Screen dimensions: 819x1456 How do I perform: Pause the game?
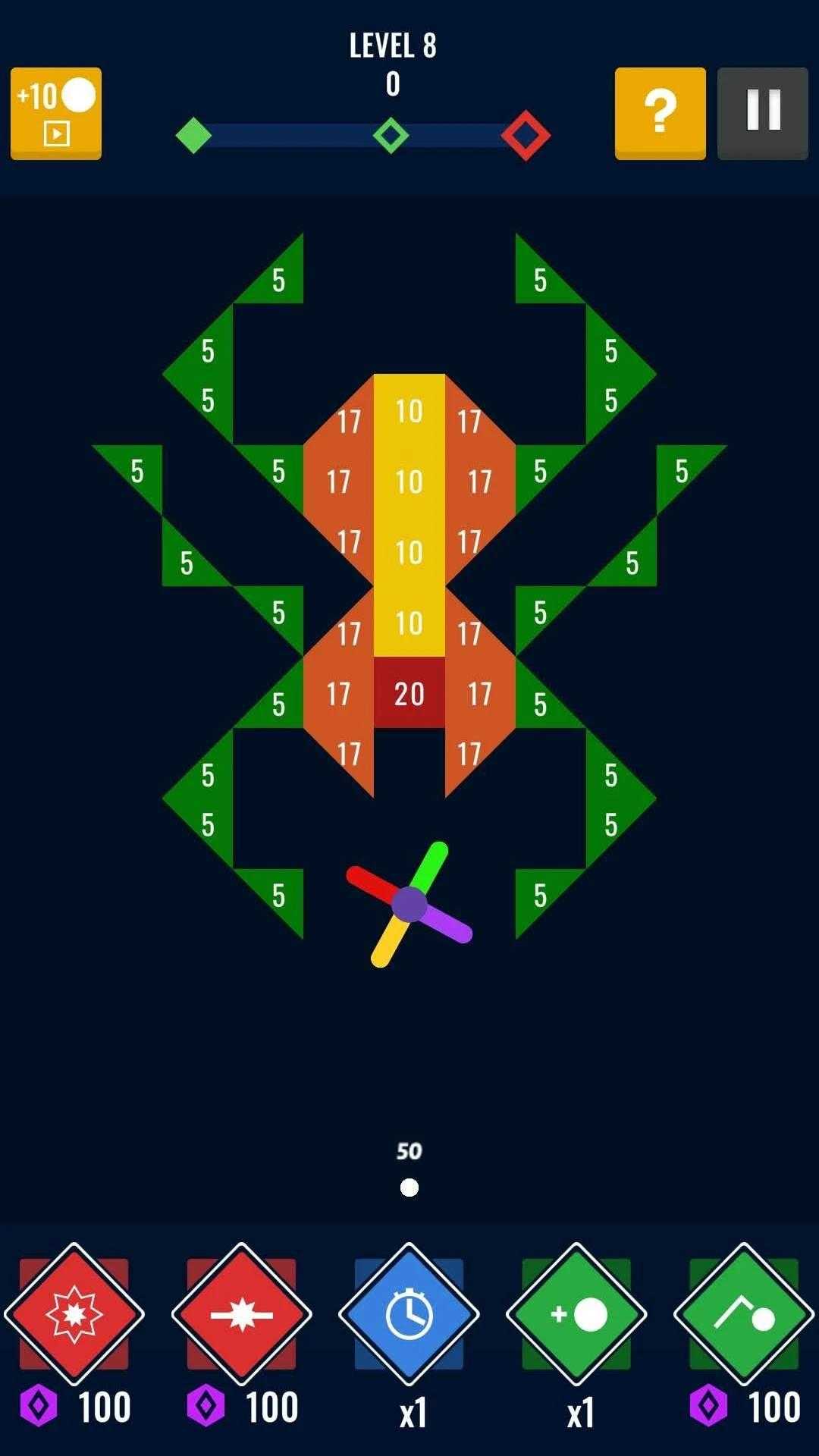coord(762,113)
